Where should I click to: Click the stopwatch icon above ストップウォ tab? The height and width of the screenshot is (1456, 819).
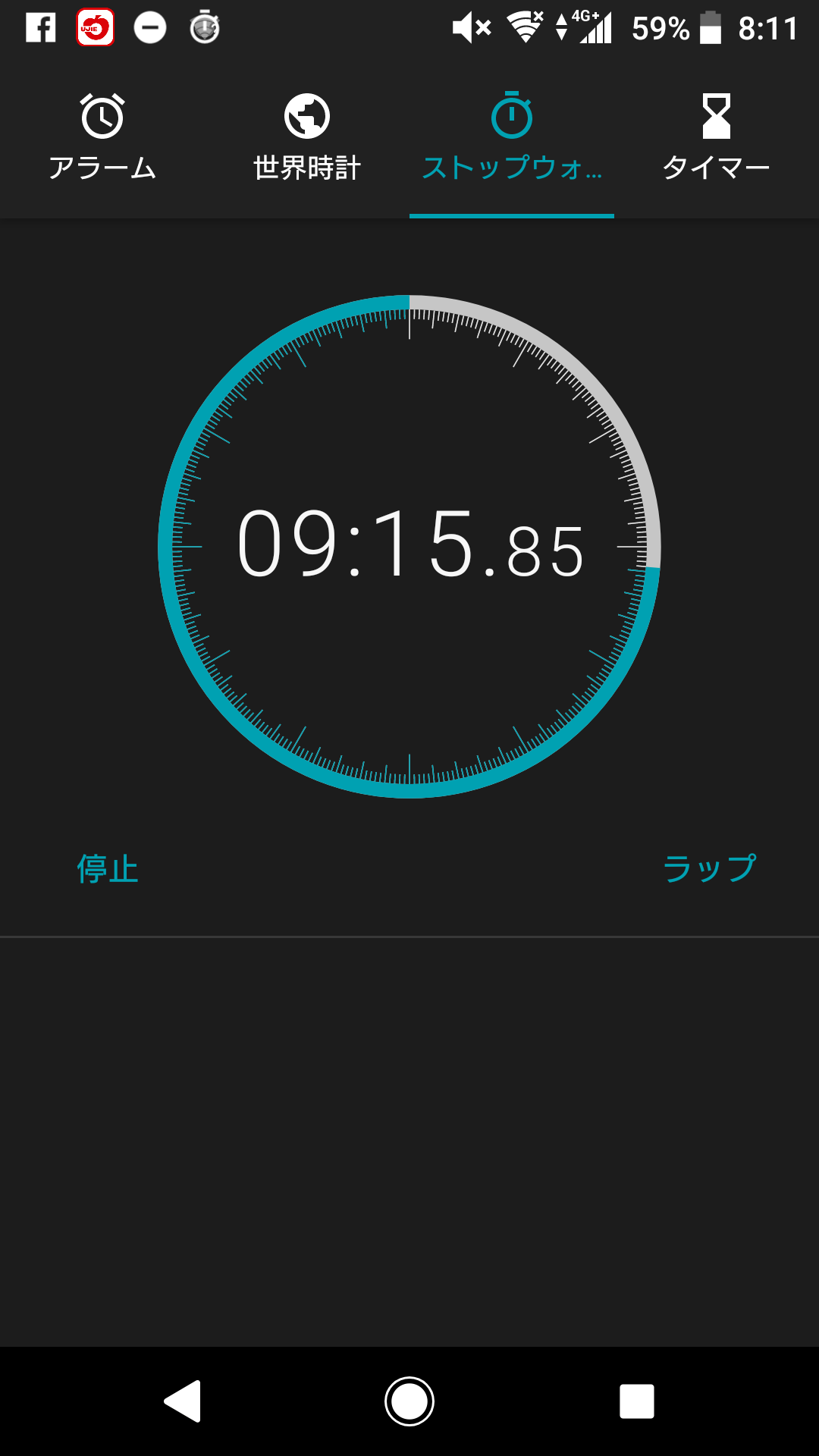tap(512, 115)
